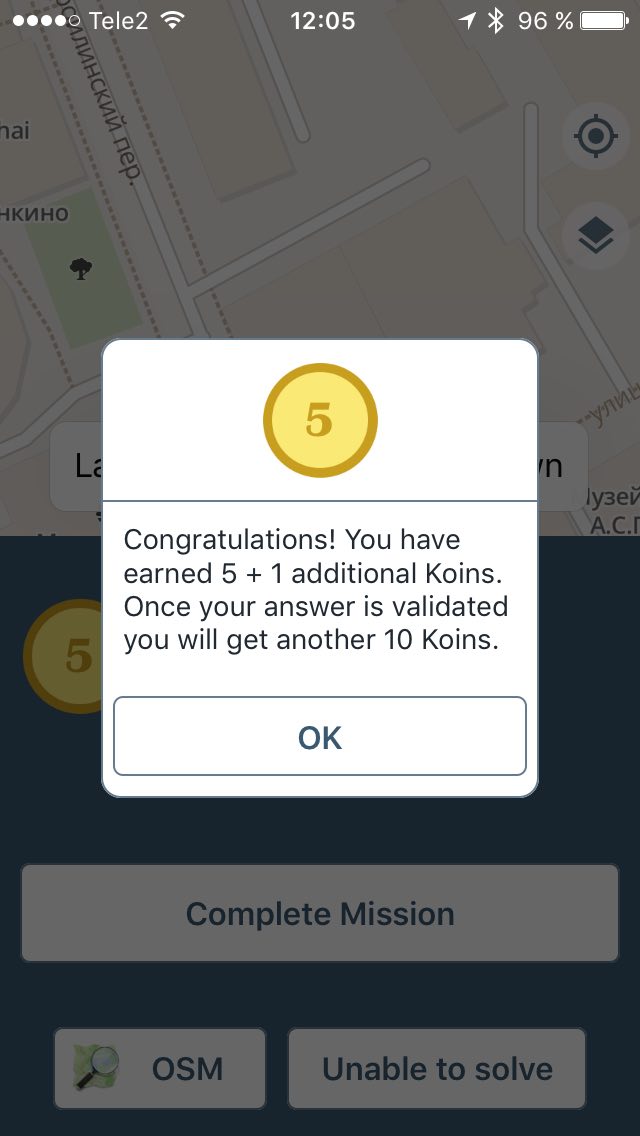Center map on my location
Viewport: 640px width, 1136px height.
pos(596,135)
